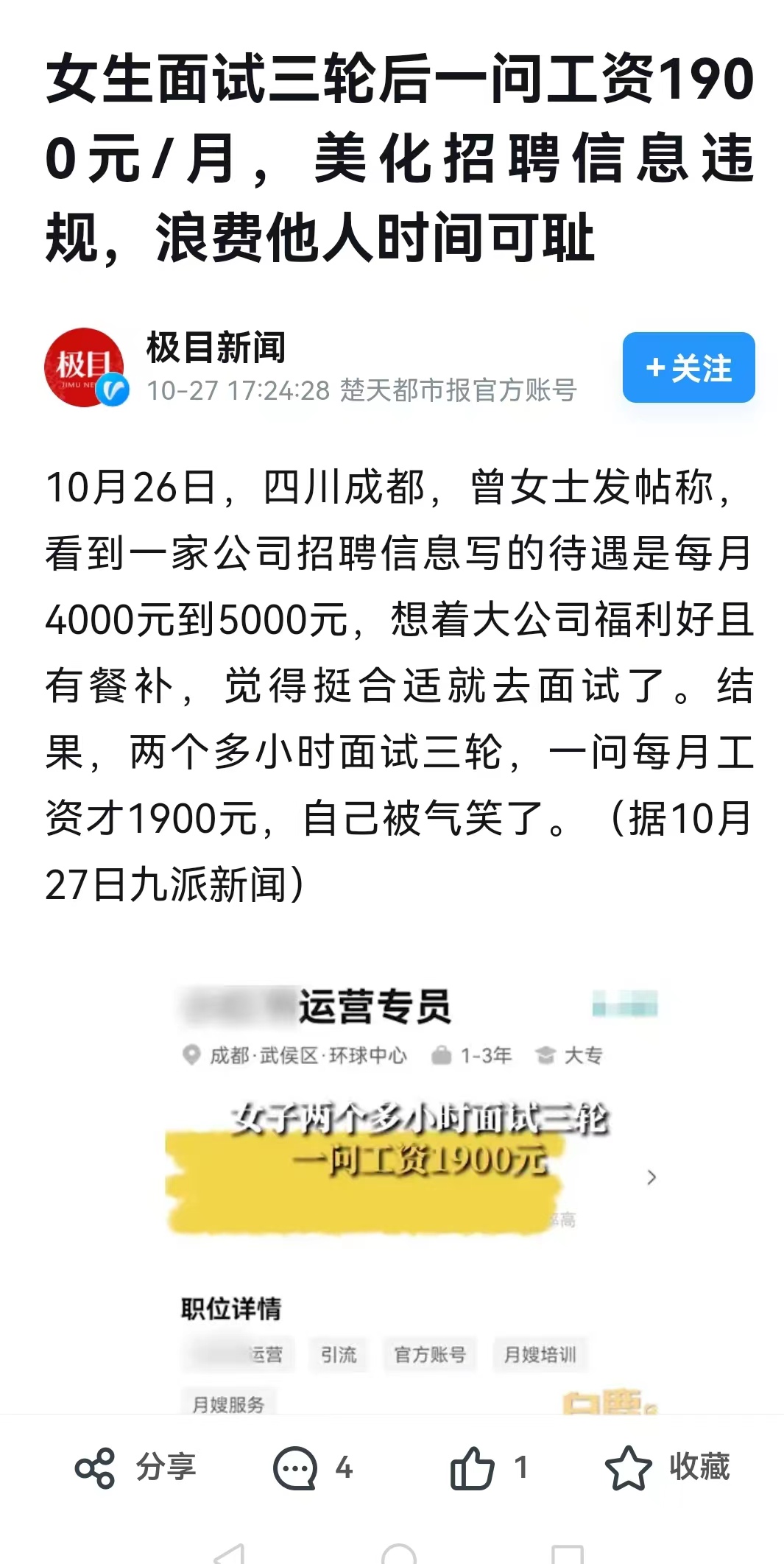Open the 极目新闻 author avatar
Viewport: 784px width, 1564px height.
coord(85,367)
